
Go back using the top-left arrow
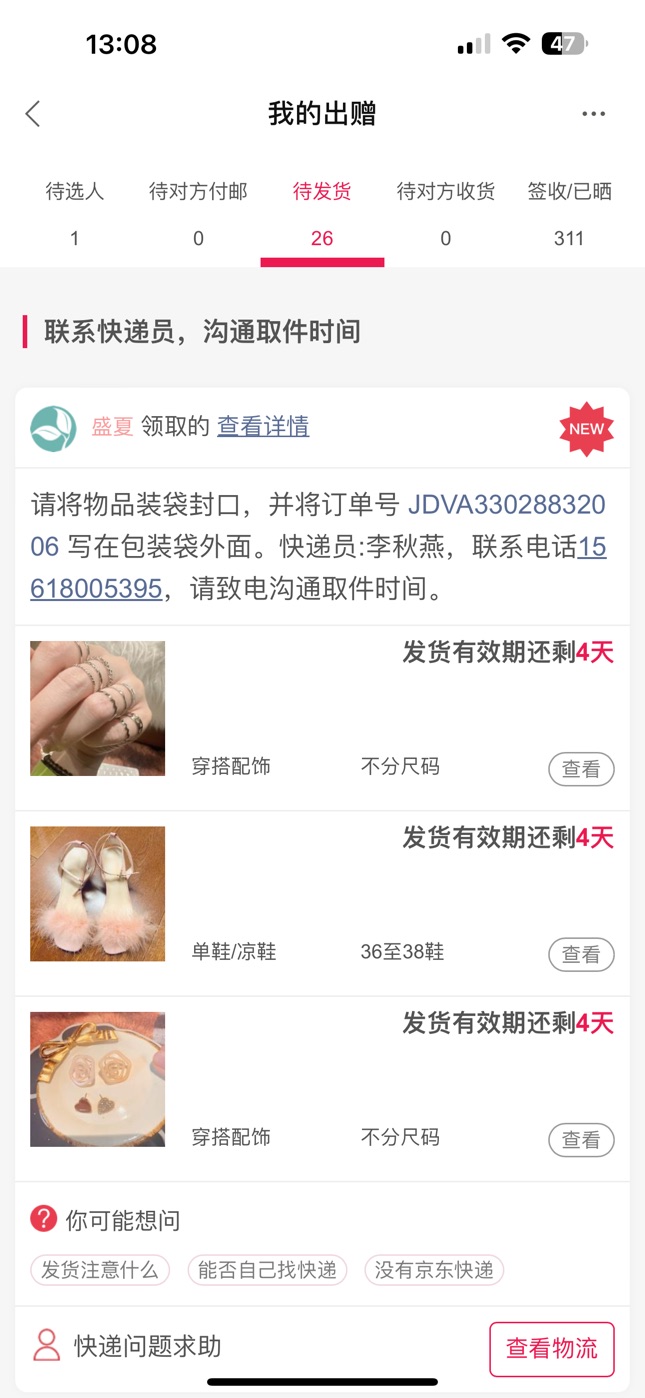click(33, 114)
